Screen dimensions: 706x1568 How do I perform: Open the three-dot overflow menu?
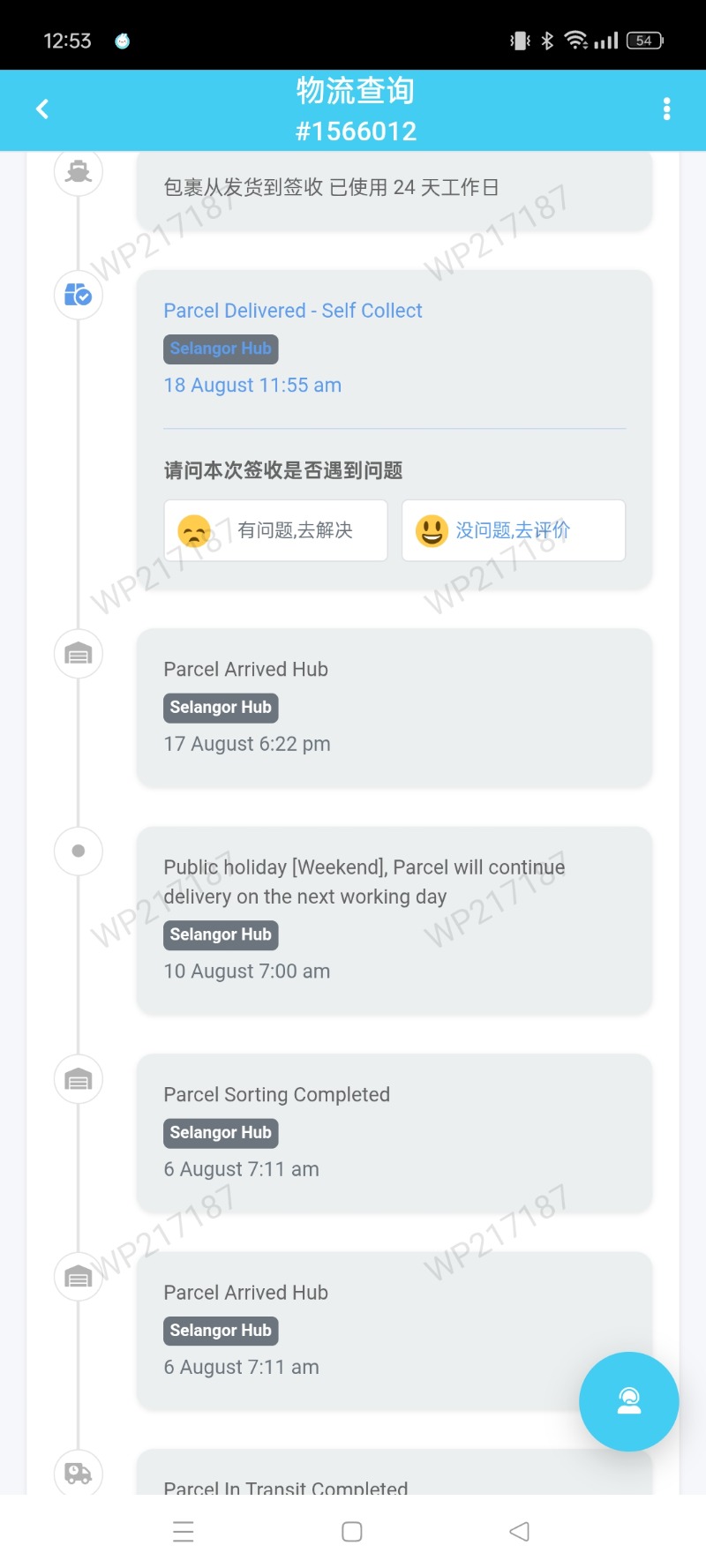coord(666,109)
